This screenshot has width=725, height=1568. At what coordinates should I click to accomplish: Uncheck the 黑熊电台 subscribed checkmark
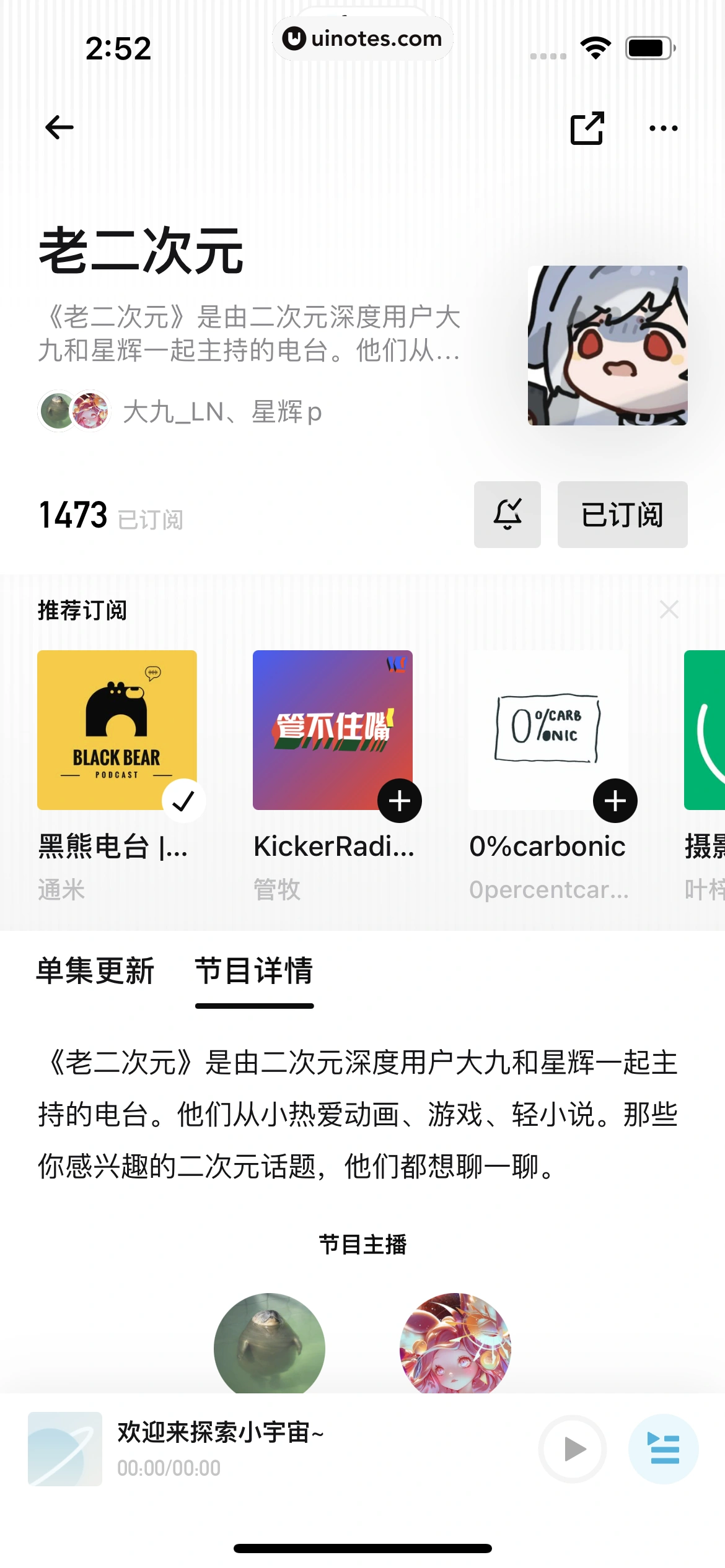[x=183, y=802]
